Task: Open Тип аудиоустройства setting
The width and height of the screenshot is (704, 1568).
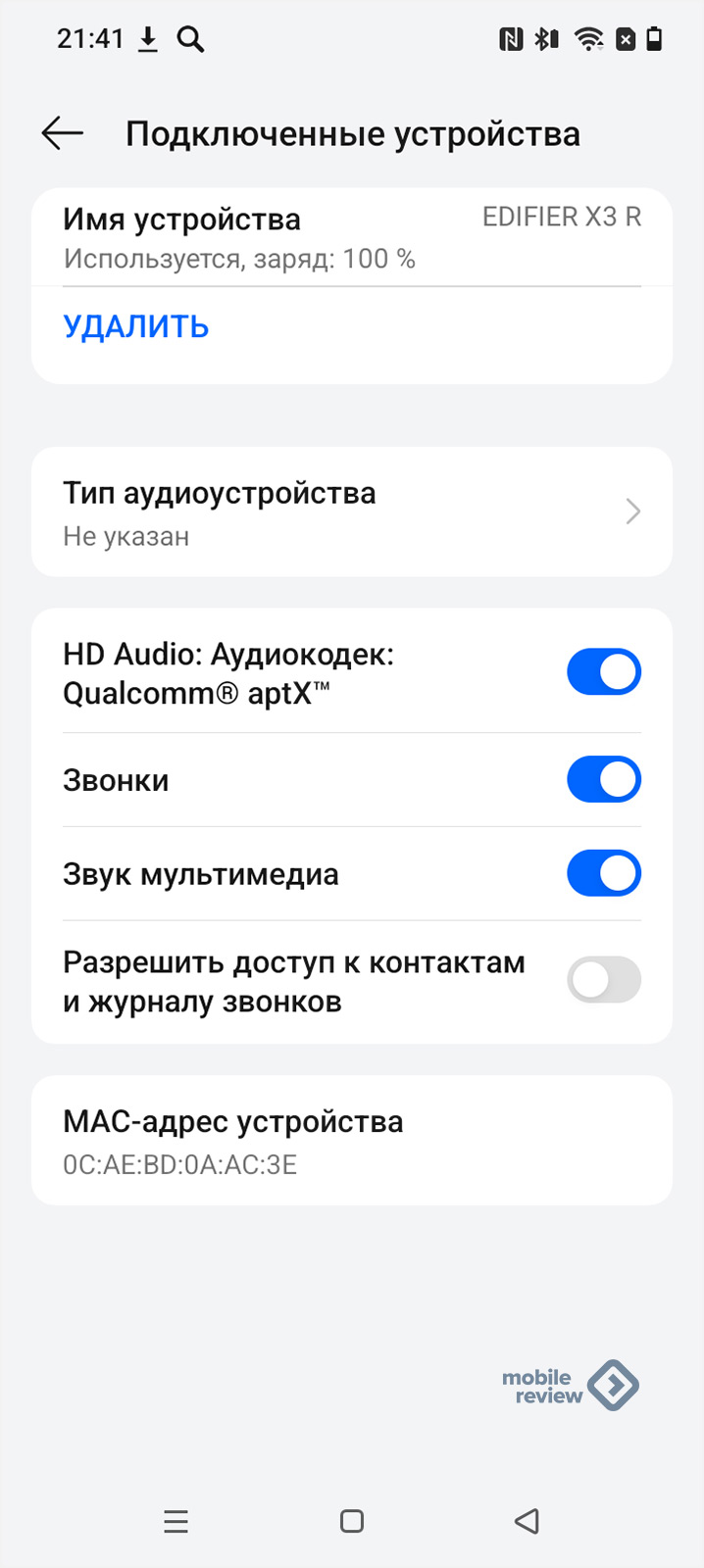Action: (352, 512)
